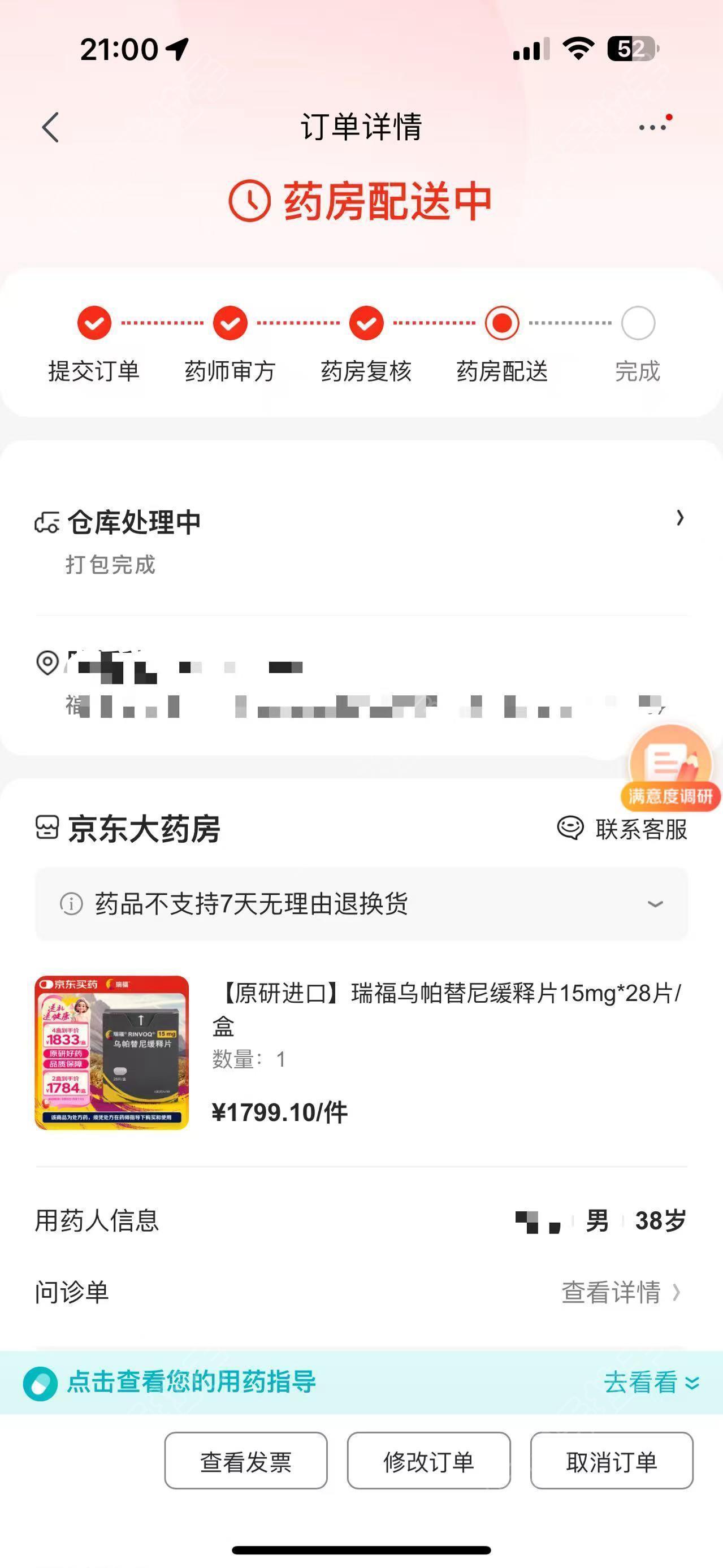The width and height of the screenshot is (723, 1568).
Task: Tap 去看看 on the 用药指导 banner
Action: (x=651, y=1383)
